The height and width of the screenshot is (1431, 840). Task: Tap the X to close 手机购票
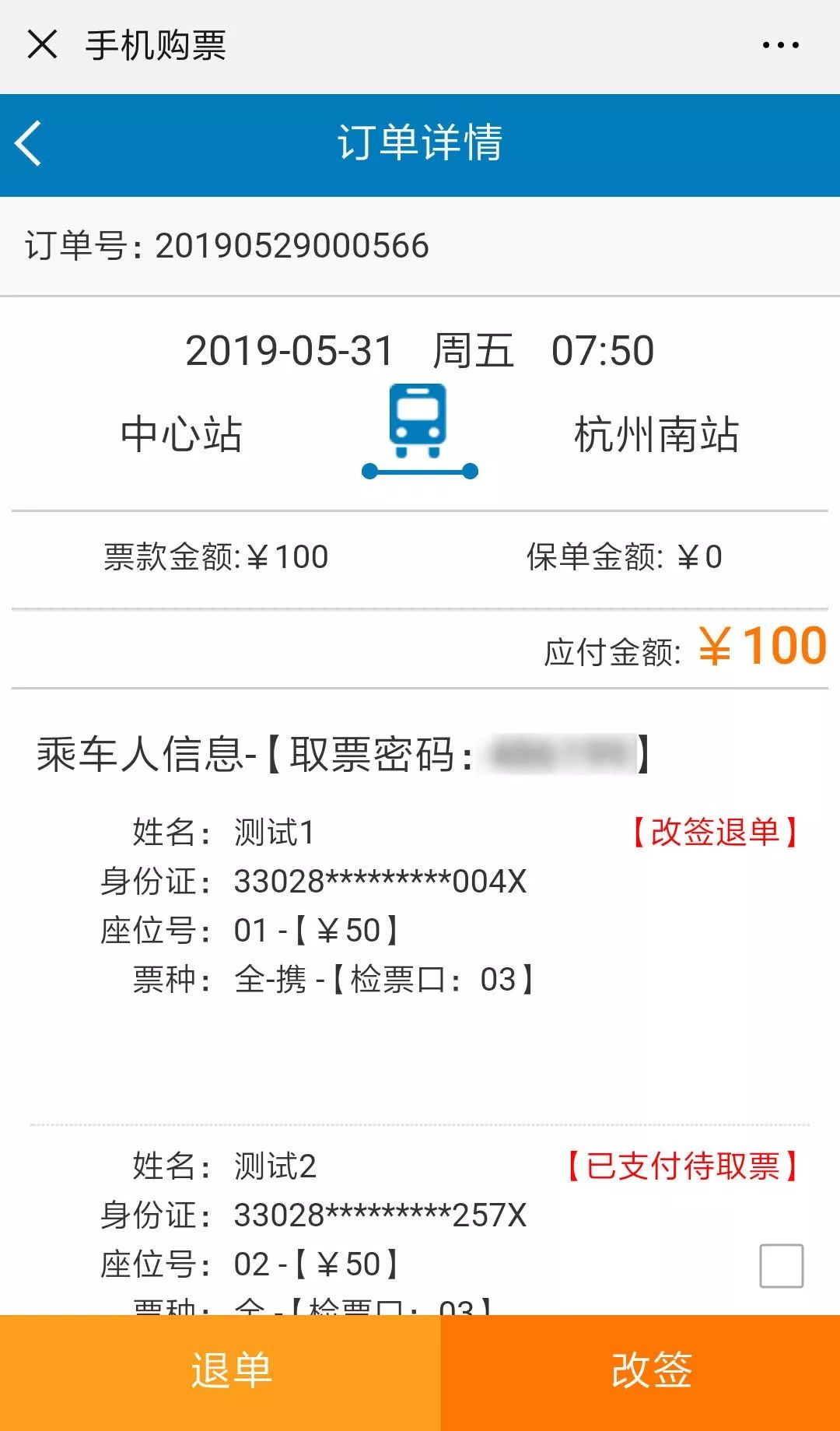point(42,45)
